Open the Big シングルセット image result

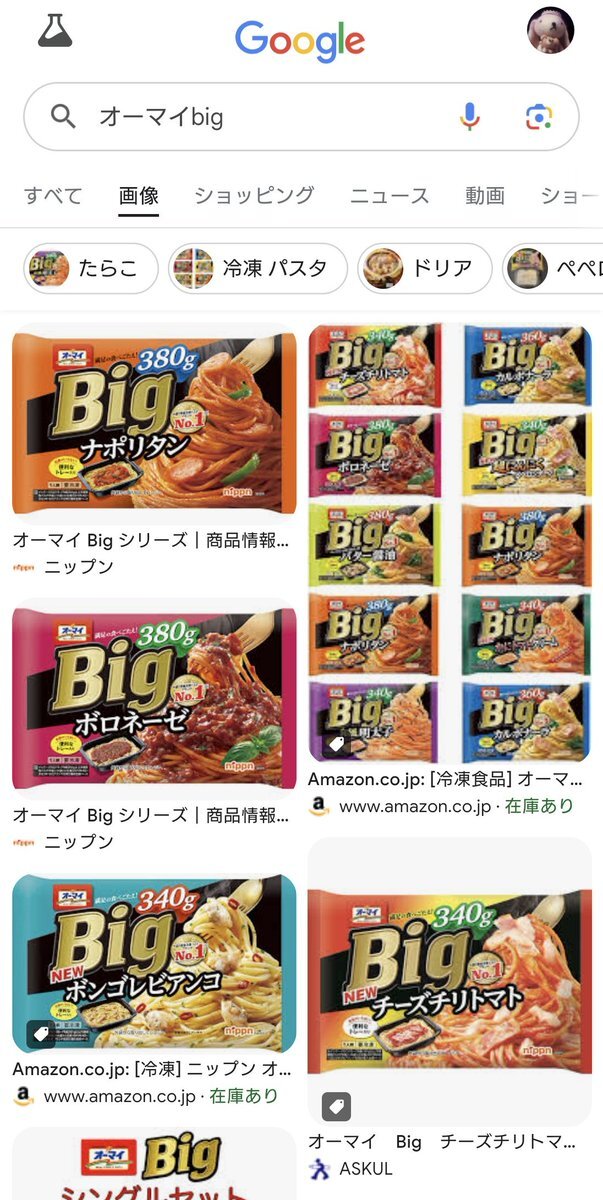click(154, 1166)
